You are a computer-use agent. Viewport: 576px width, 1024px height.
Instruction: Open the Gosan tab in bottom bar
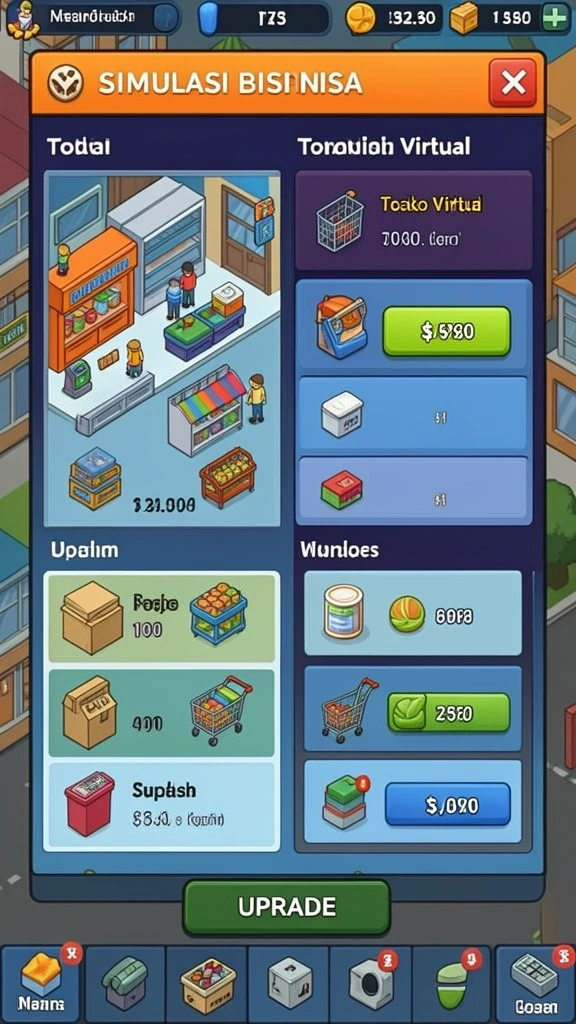536,984
